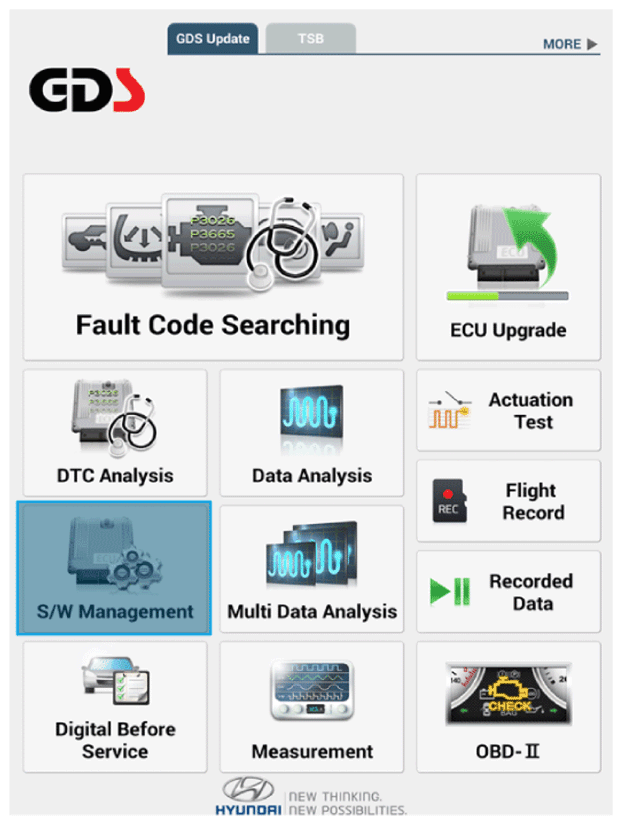Open Fault Code Searching
622x825 pixels.
[x=213, y=267]
